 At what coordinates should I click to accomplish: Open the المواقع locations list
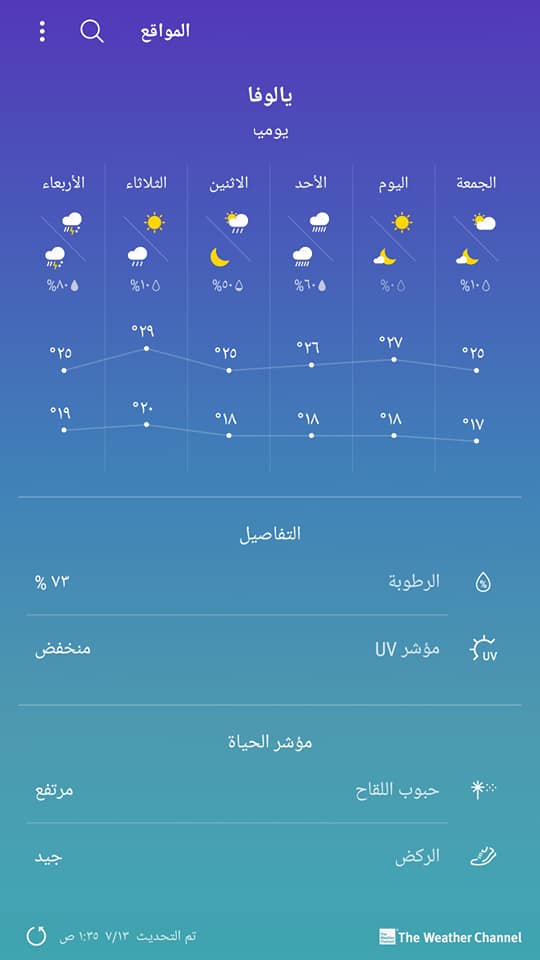pyautogui.click(x=165, y=31)
